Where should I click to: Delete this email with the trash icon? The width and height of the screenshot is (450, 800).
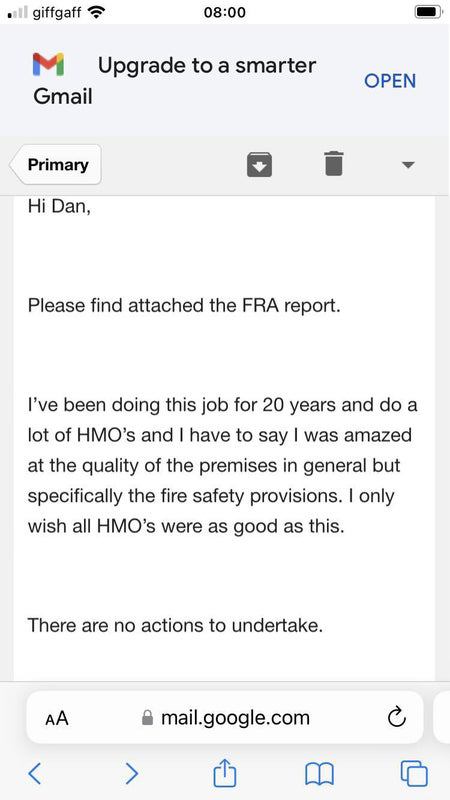tap(334, 164)
